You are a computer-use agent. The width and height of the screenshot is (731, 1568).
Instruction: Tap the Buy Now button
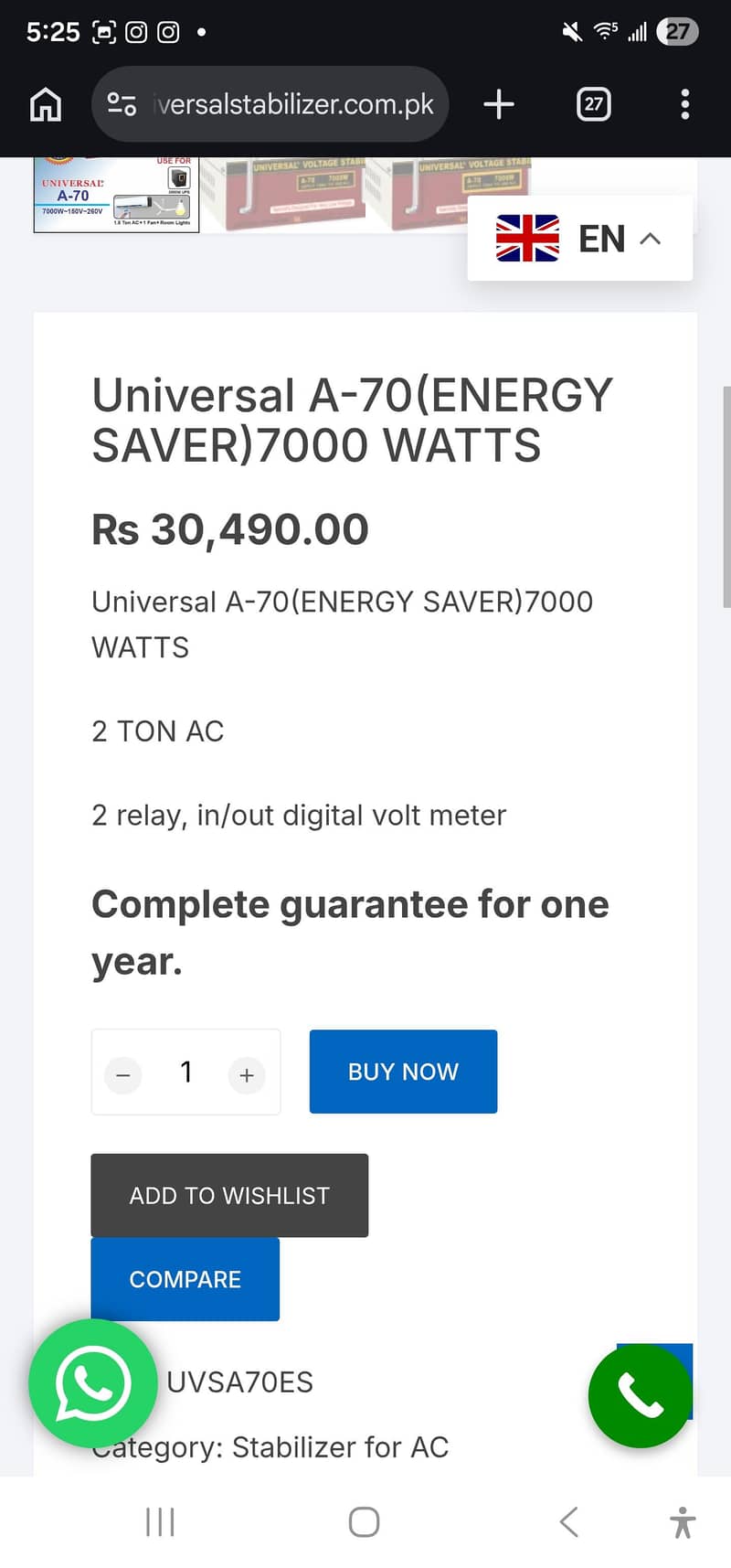pyautogui.click(x=403, y=1072)
